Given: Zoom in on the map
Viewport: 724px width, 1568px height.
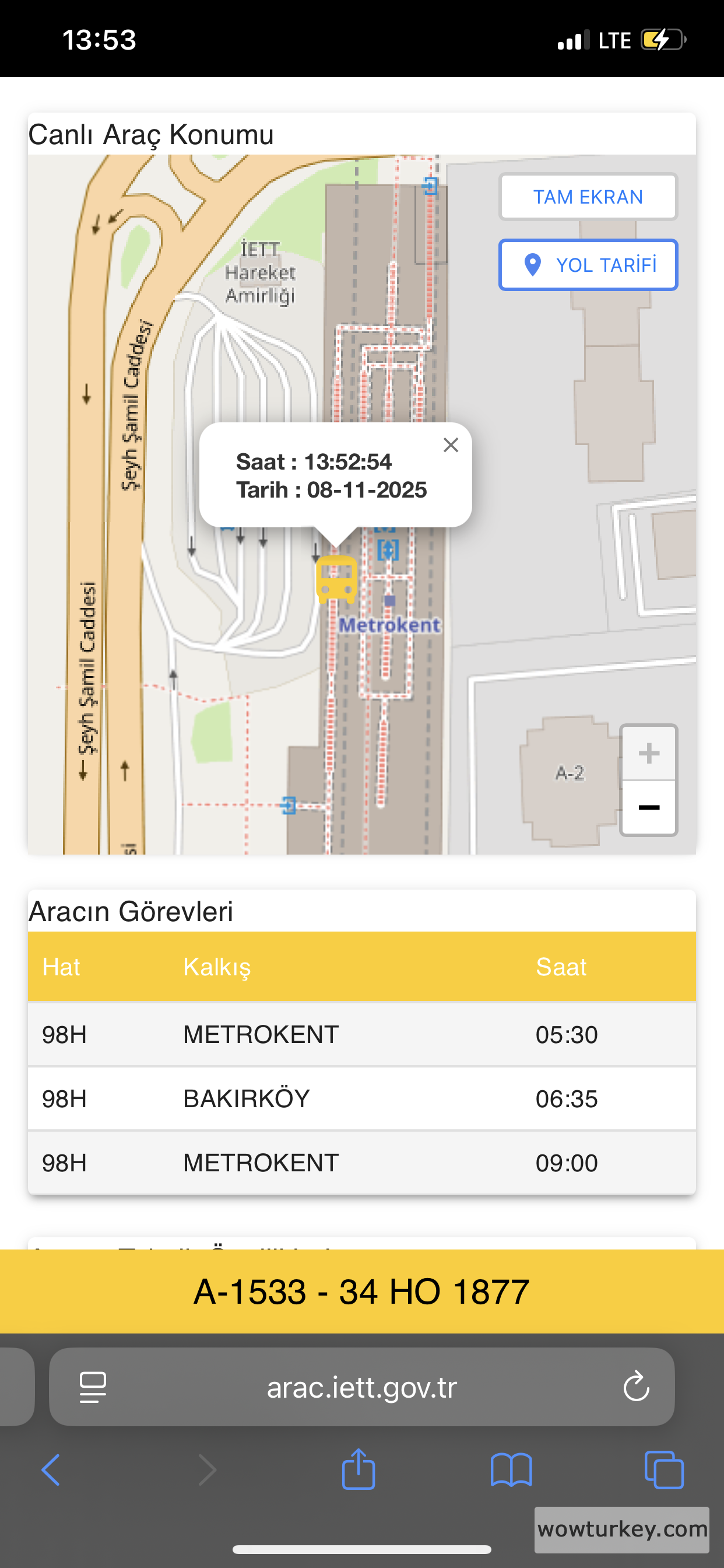Looking at the screenshot, I should click(649, 753).
